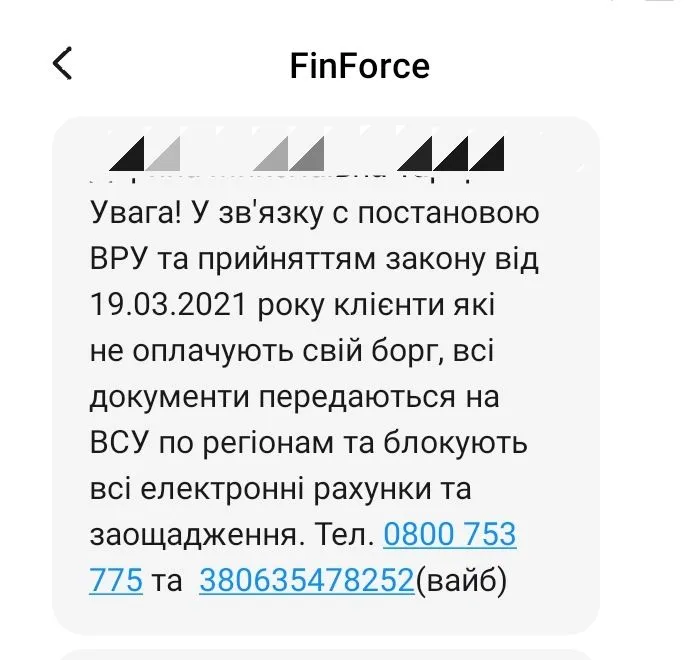Call the number 0800 753 775
695x660 pixels.
[x=449, y=535]
